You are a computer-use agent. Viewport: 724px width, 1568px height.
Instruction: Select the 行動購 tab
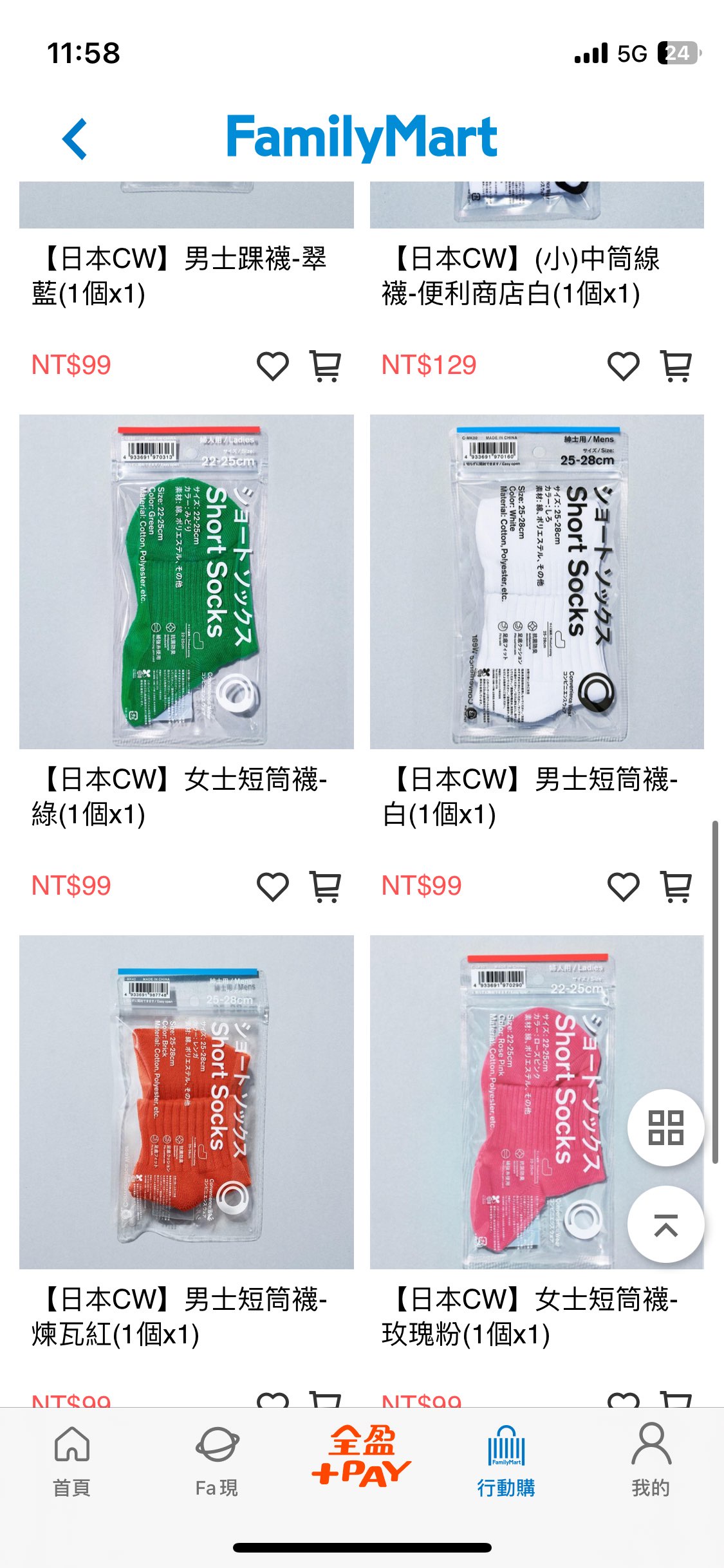(x=506, y=1461)
